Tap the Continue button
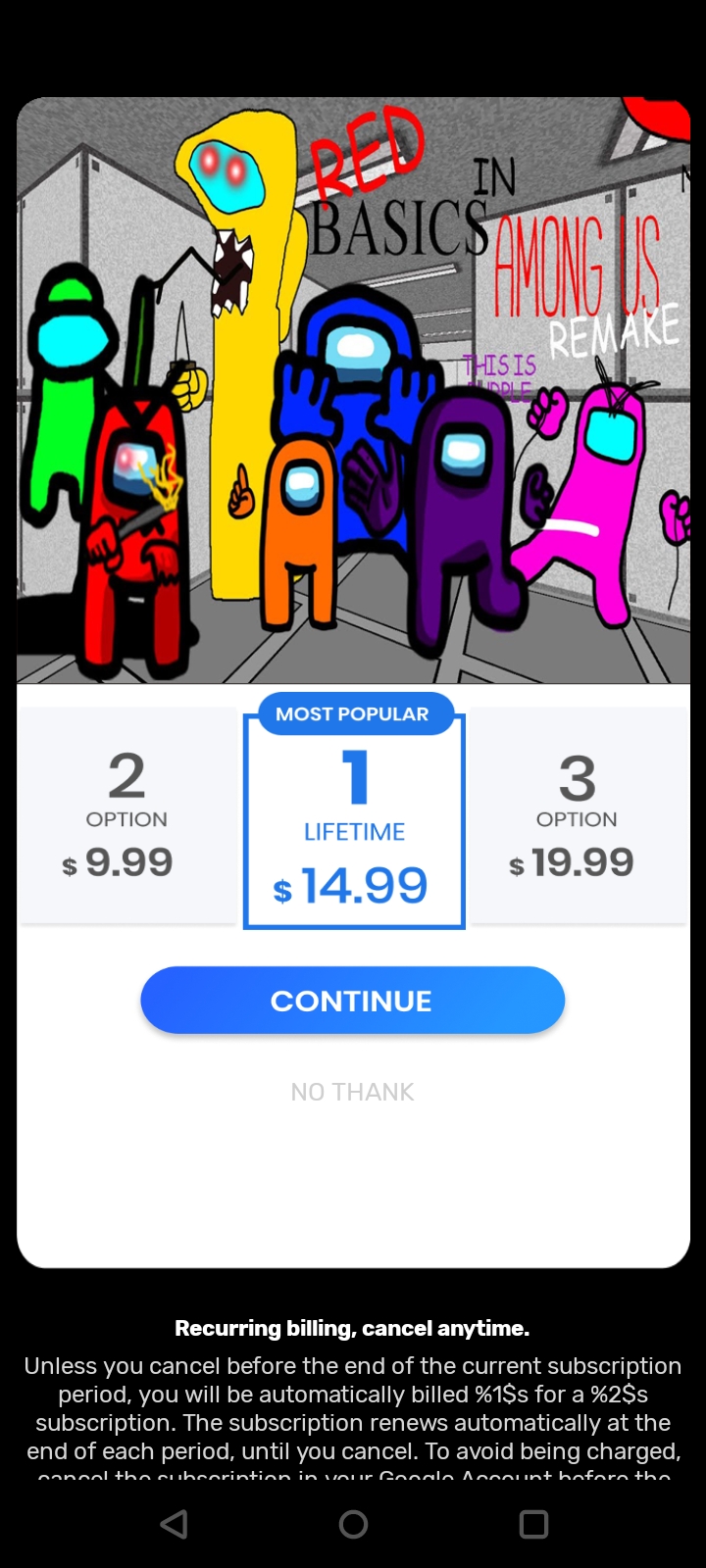Viewport: 706px width, 1568px height. click(x=352, y=1001)
